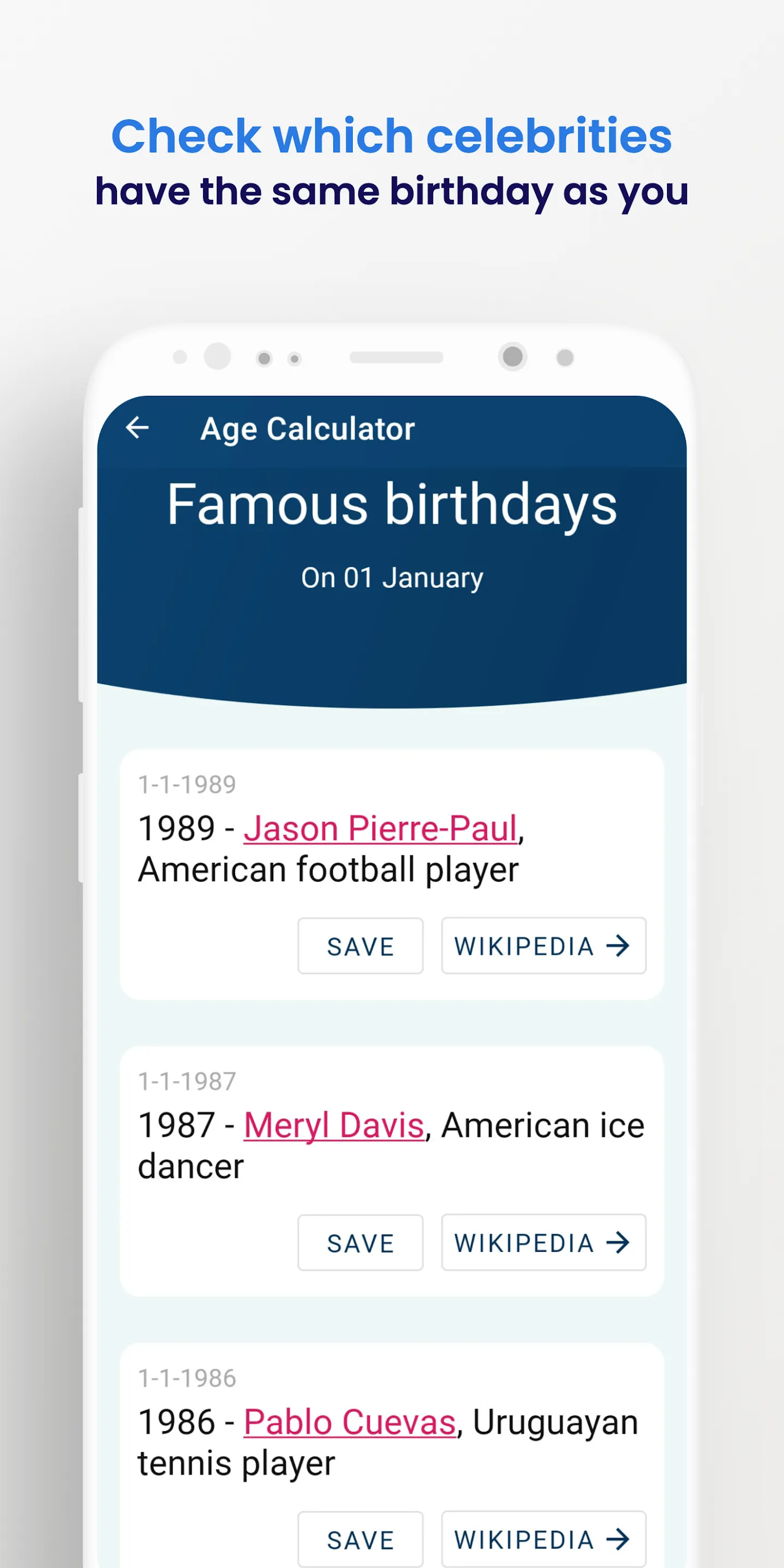This screenshot has width=784, height=1568.
Task: Click the back arrow to return
Action: point(137,428)
